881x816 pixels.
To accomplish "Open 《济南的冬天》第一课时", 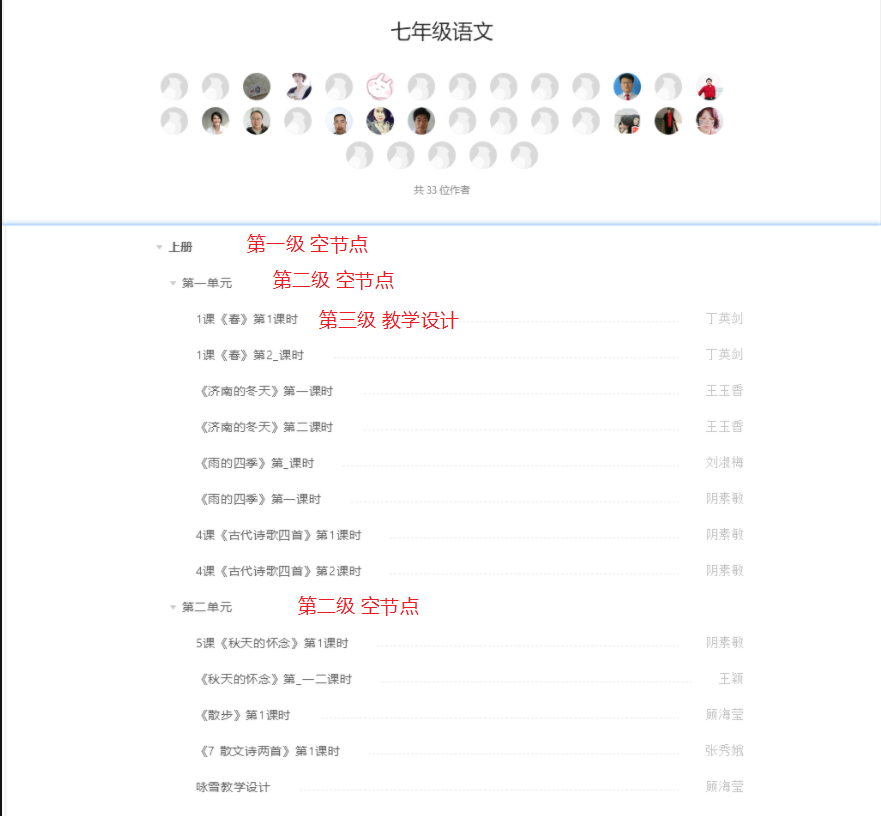I will [x=266, y=391].
